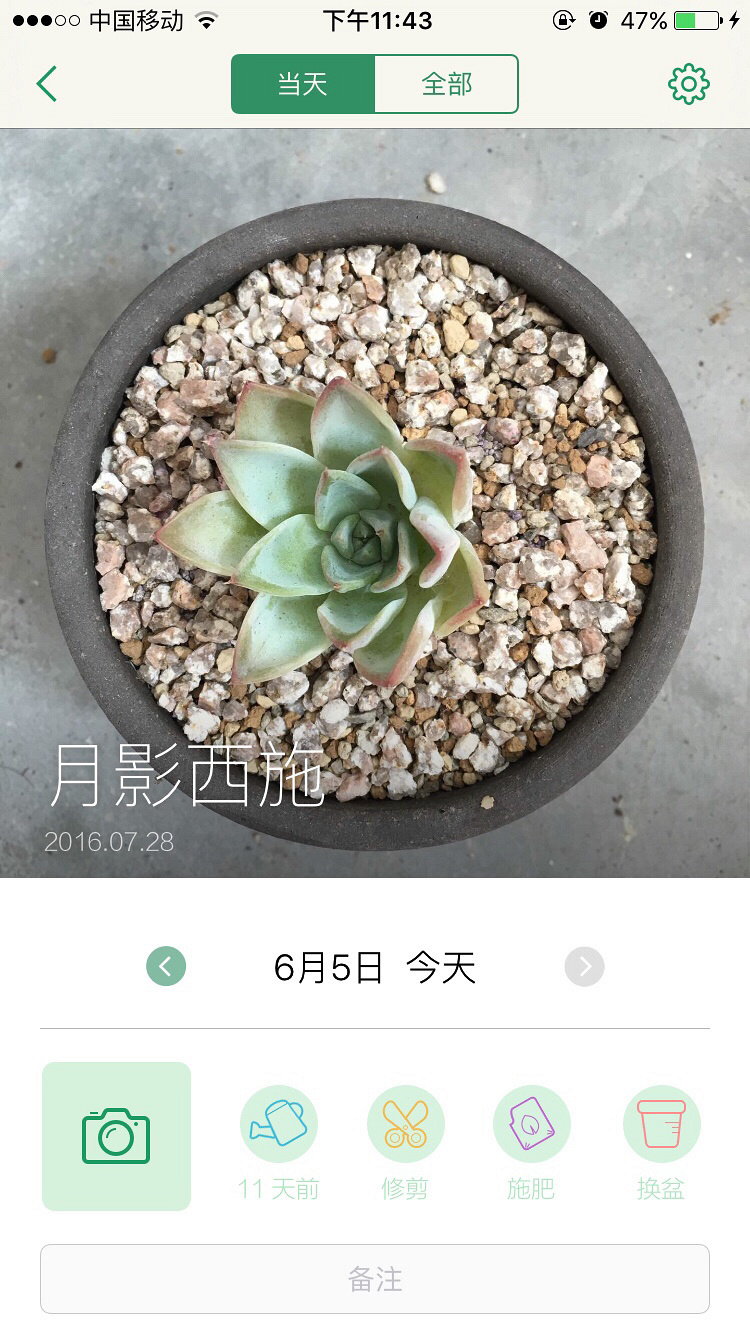Record a 施肥 fertilizing action

531,1124
